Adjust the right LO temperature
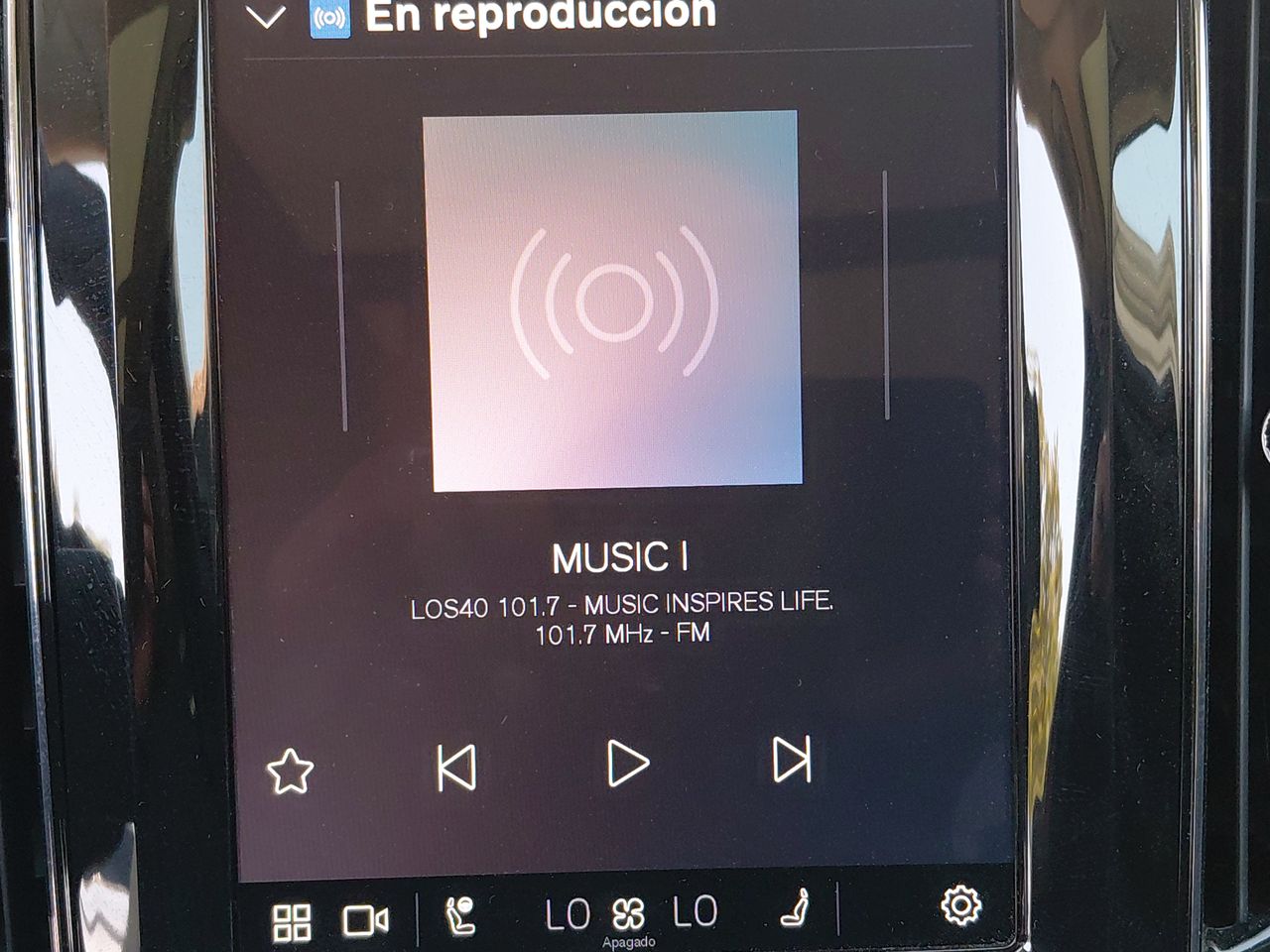Viewport: 1270px width, 952px height. click(x=695, y=911)
